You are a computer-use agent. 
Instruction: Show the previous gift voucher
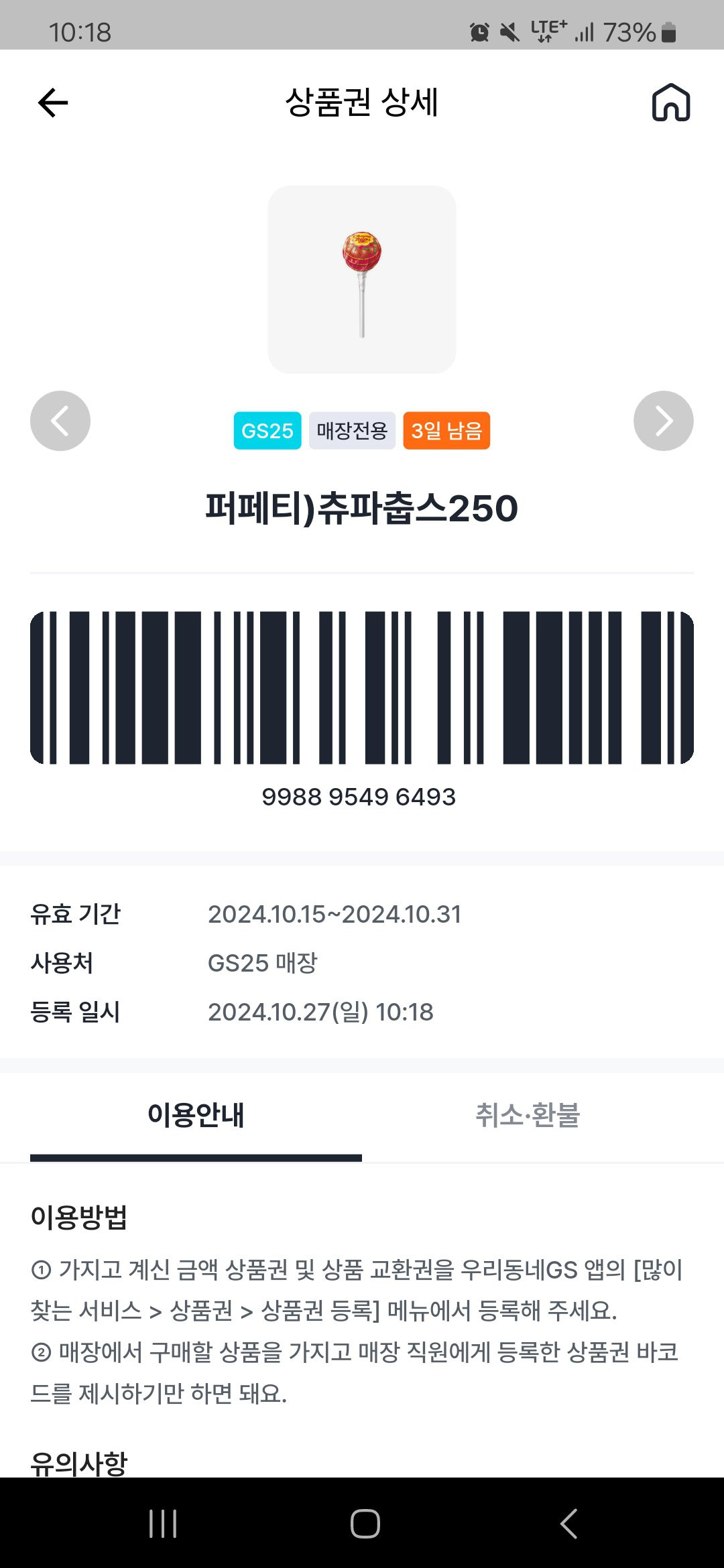[x=60, y=421]
